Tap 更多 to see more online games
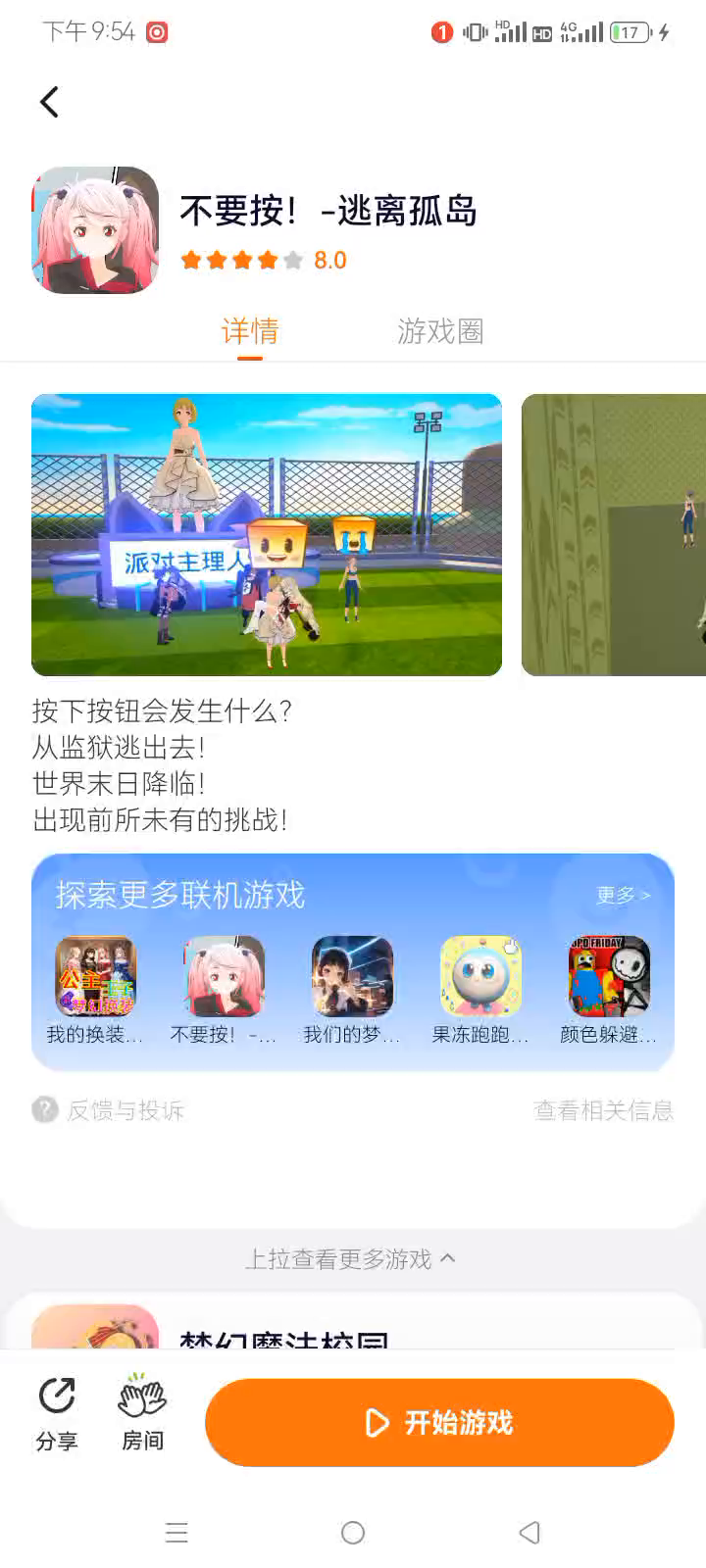The image size is (706, 1568). 623,895
